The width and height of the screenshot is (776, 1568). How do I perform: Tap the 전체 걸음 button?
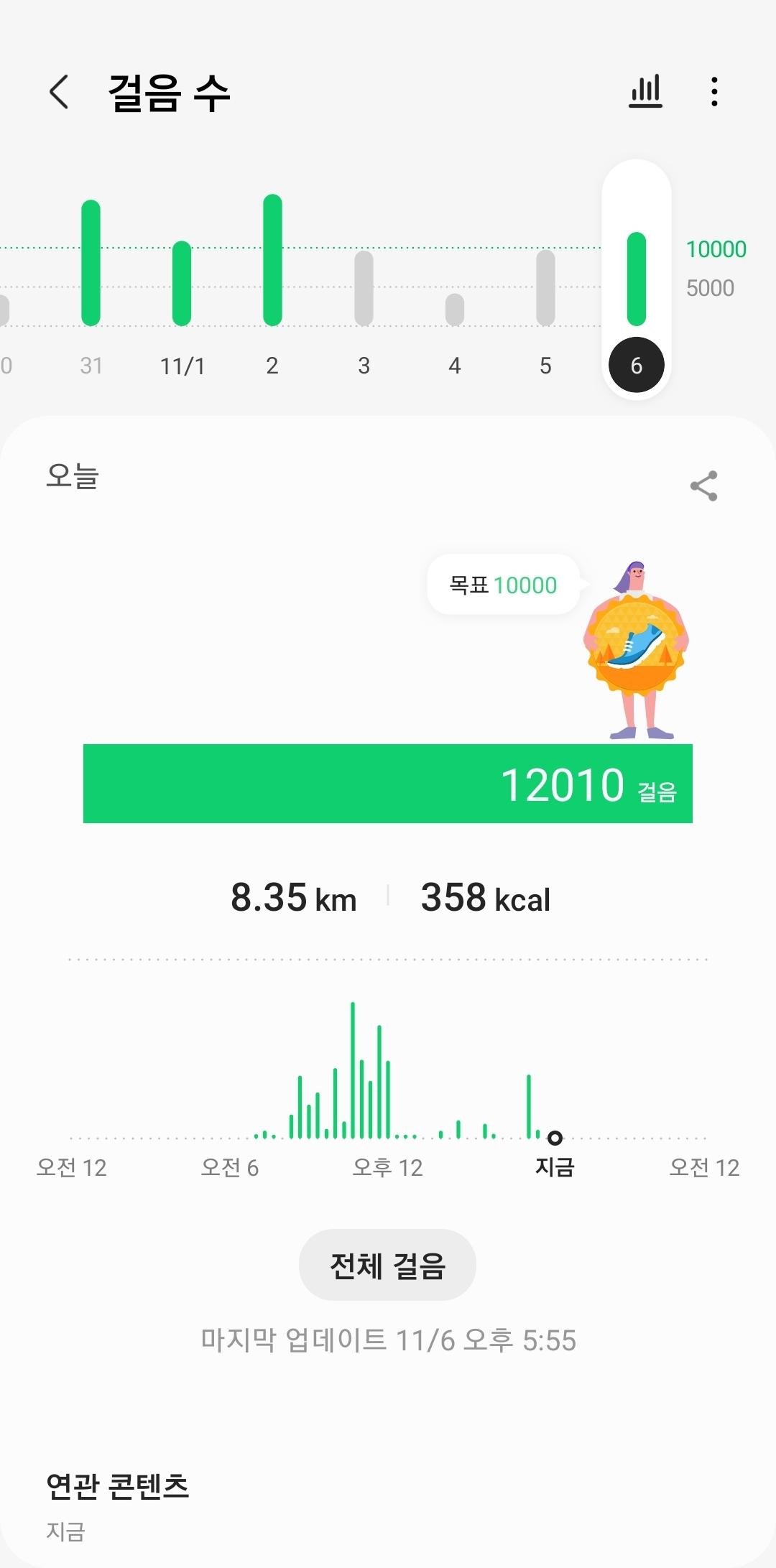(387, 1265)
